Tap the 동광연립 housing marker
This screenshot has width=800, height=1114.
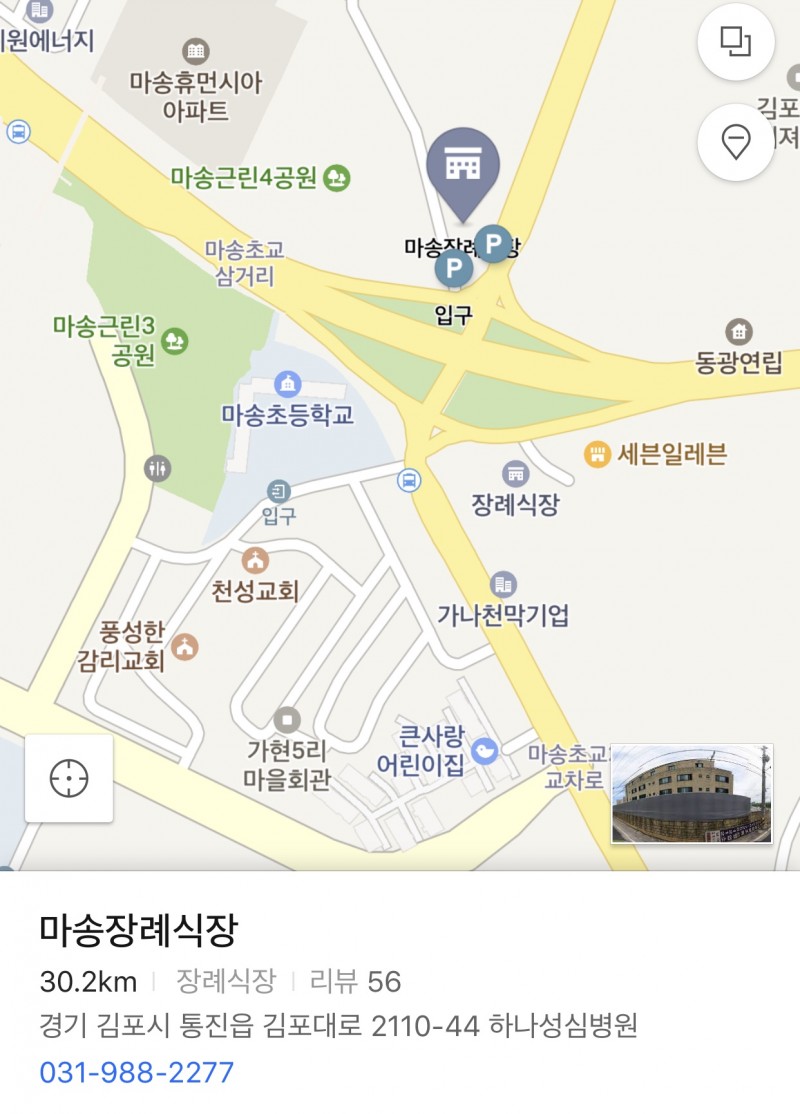pyautogui.click(x=739, y=331)
